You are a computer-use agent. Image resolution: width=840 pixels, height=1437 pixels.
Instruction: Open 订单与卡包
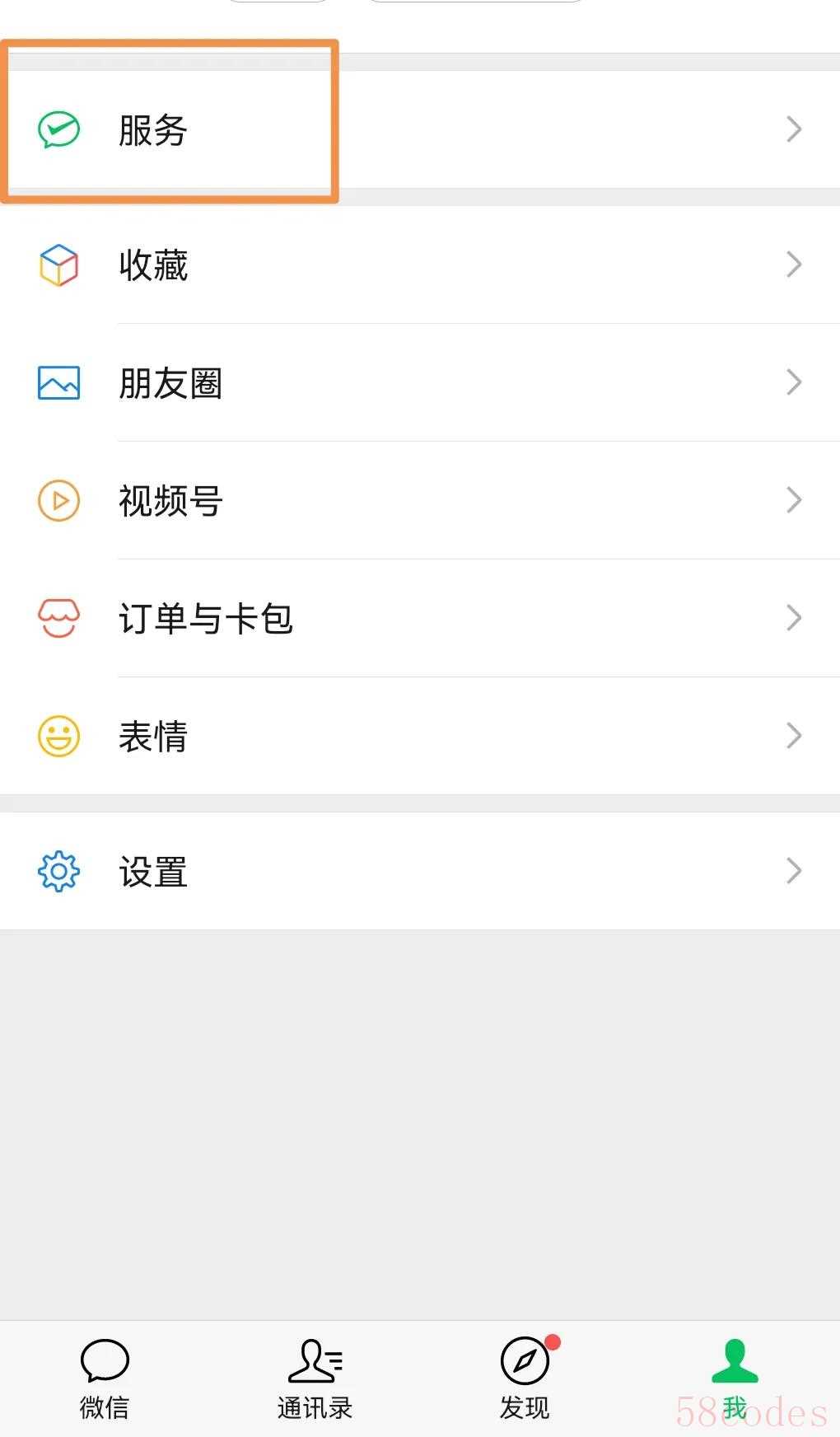pyautogui.click(x=420, y=618)
